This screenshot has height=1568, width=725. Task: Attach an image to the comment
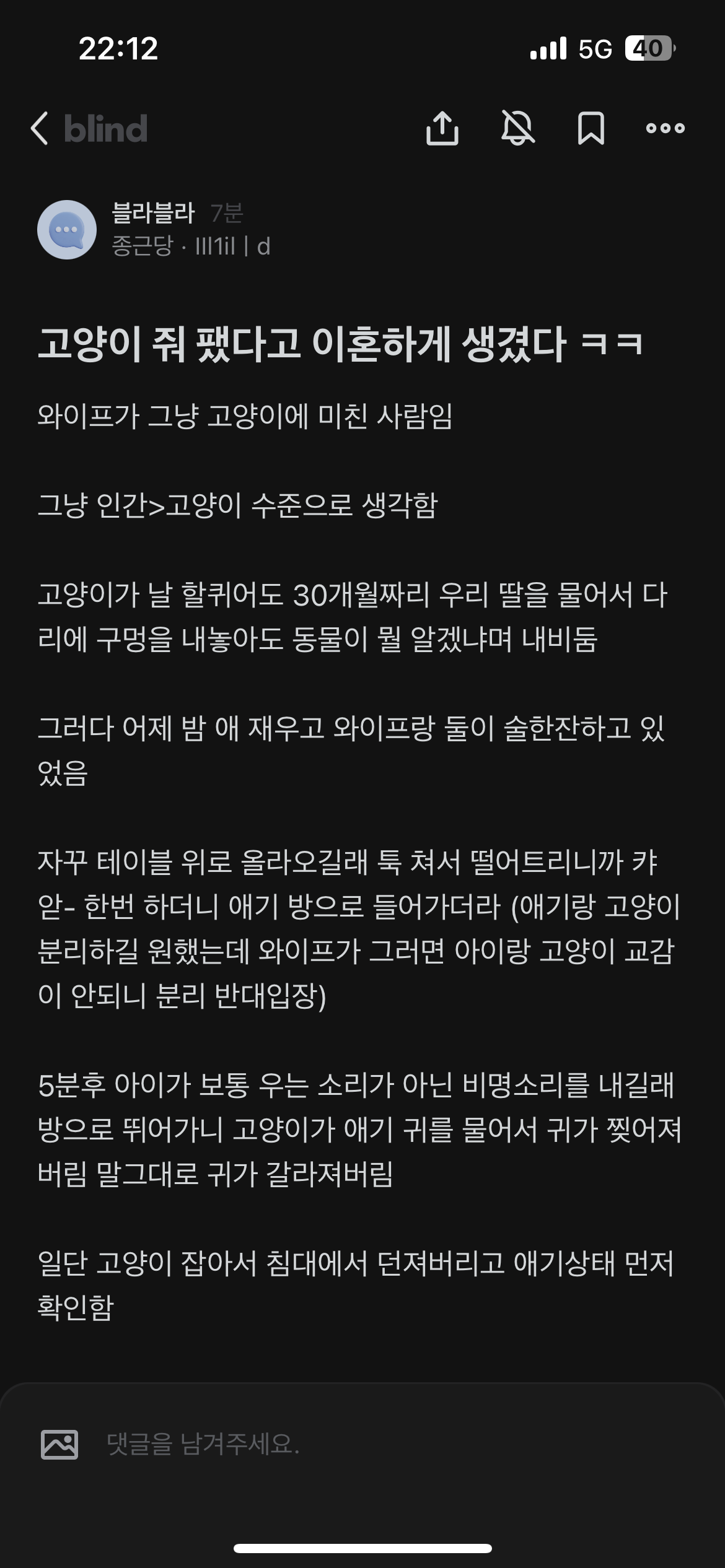point(59,1445)
